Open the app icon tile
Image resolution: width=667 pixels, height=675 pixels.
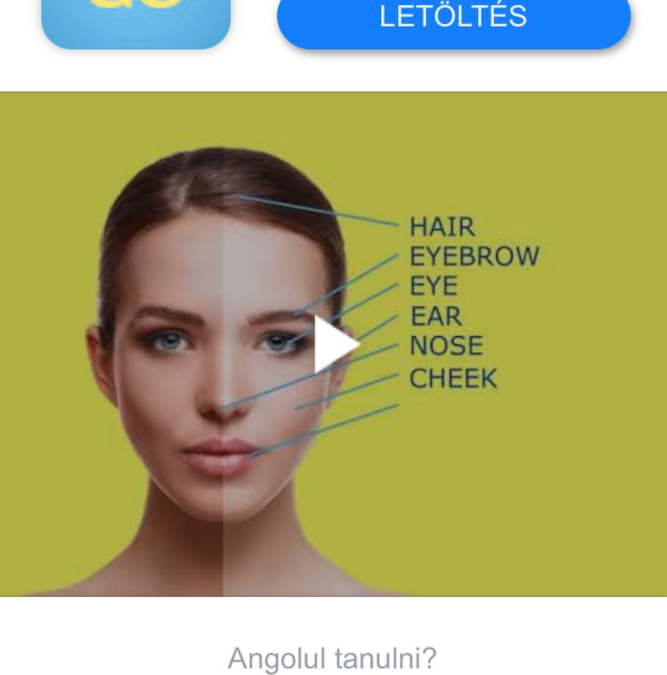(136, 20)
